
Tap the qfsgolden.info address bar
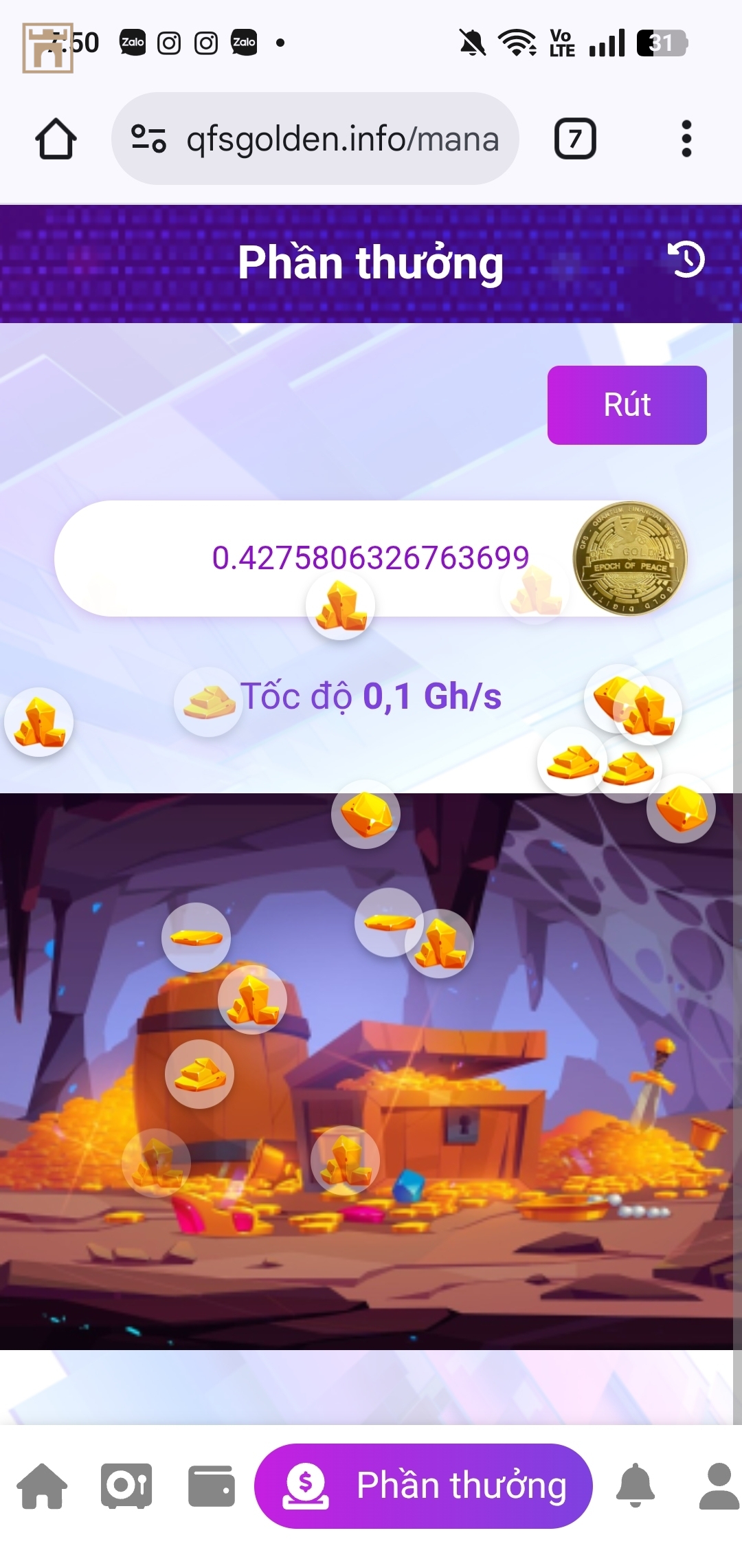316,139
